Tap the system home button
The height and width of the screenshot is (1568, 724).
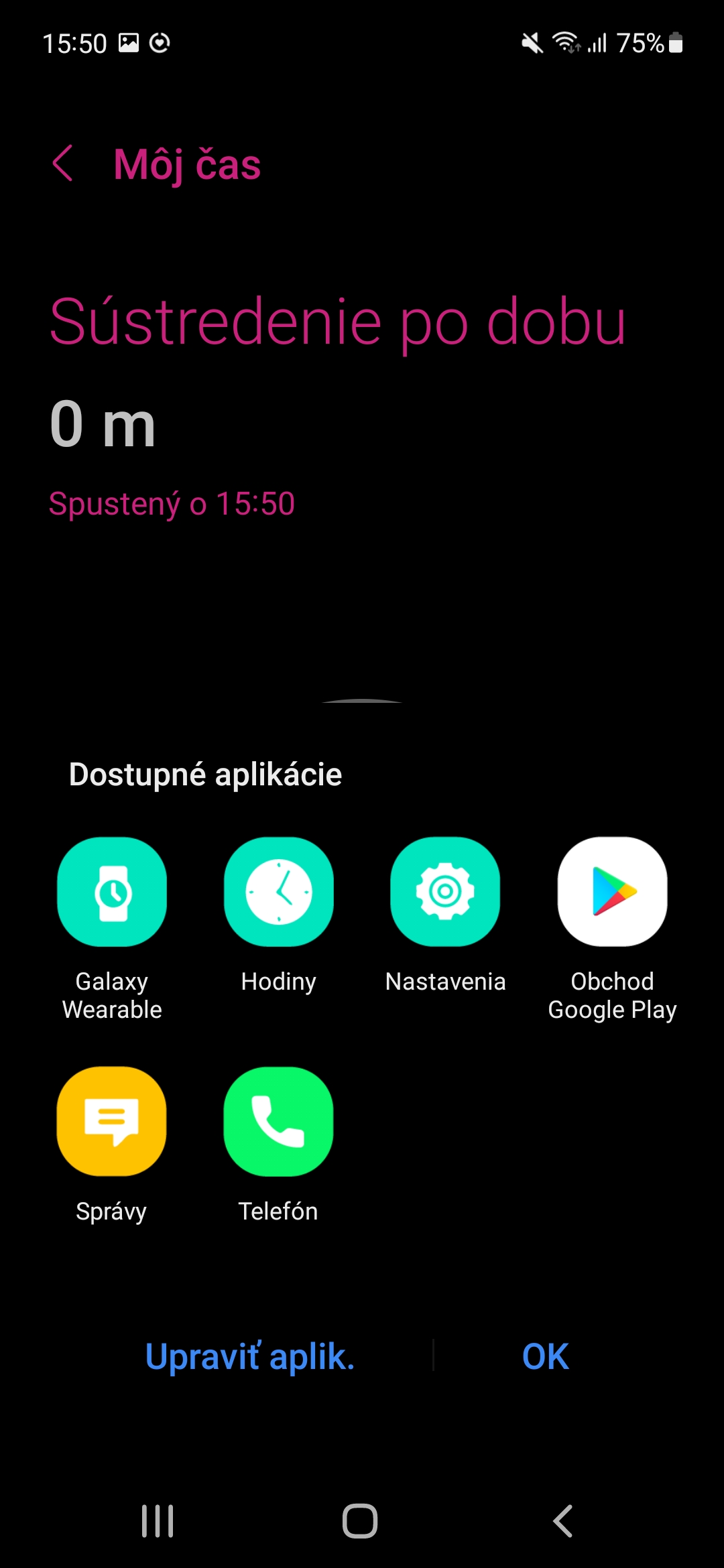click(360, 1520)
